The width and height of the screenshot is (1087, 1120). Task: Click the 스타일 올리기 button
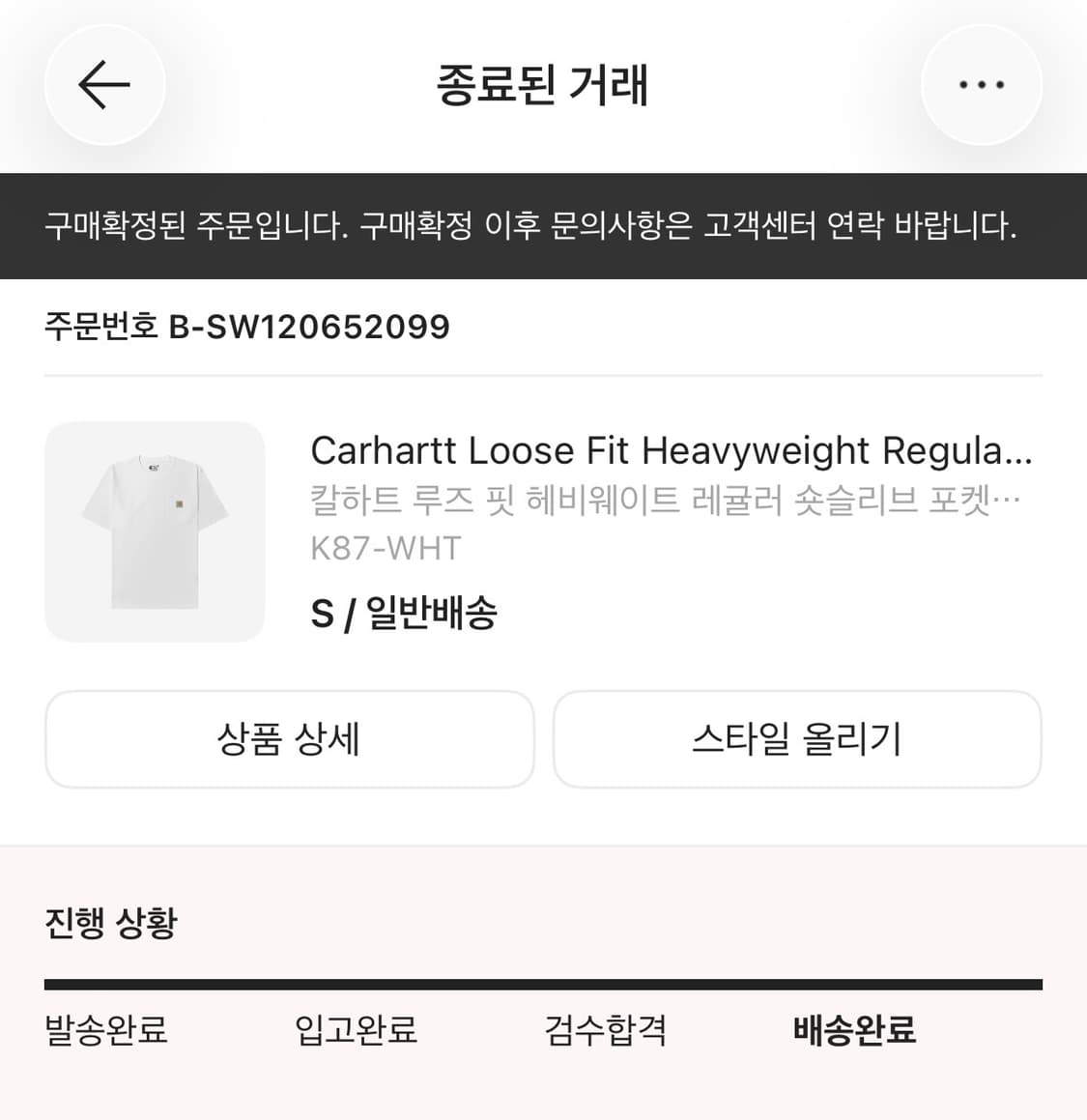click(798, 740)
